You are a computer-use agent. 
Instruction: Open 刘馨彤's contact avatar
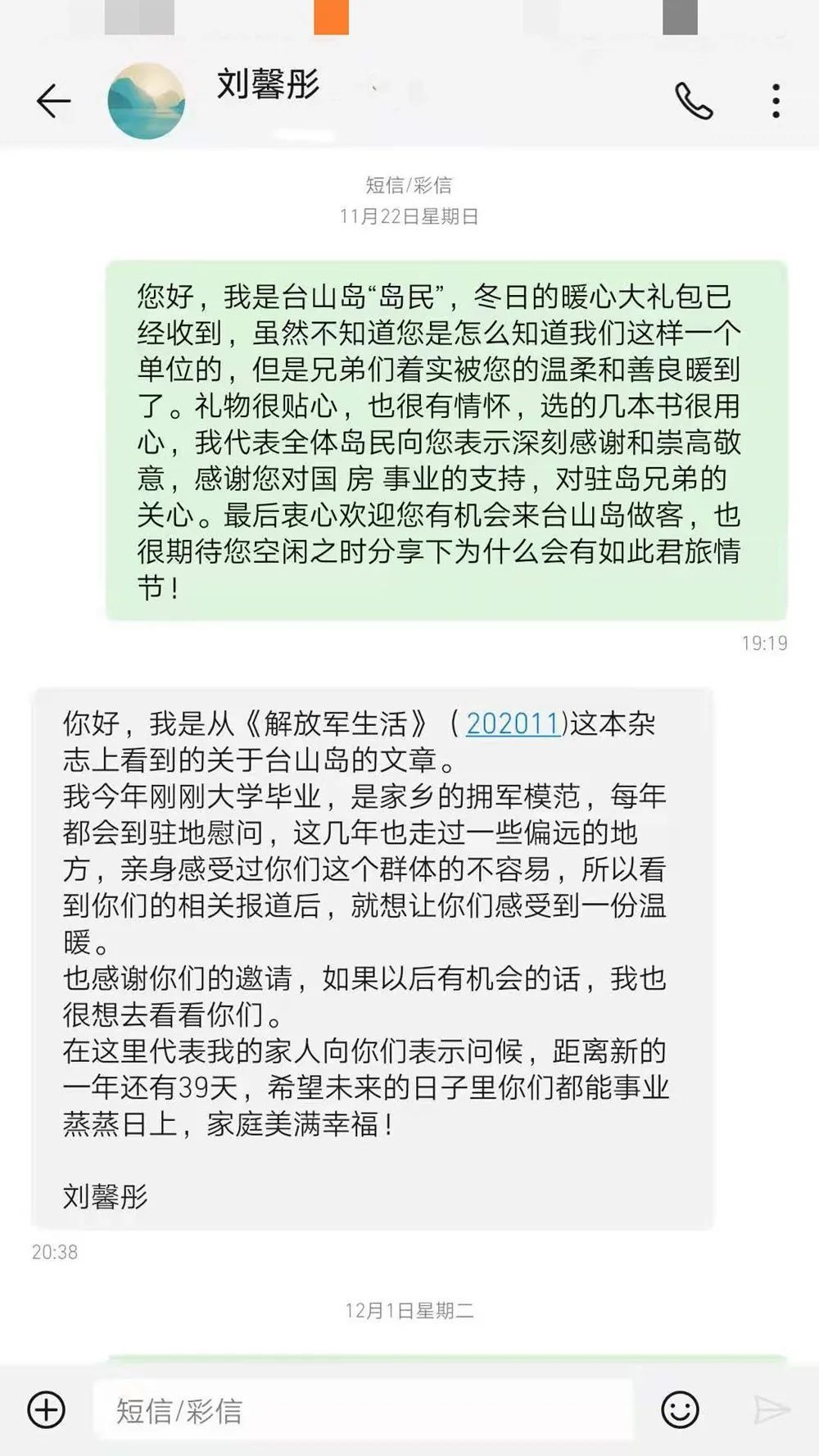pos(146,101)
